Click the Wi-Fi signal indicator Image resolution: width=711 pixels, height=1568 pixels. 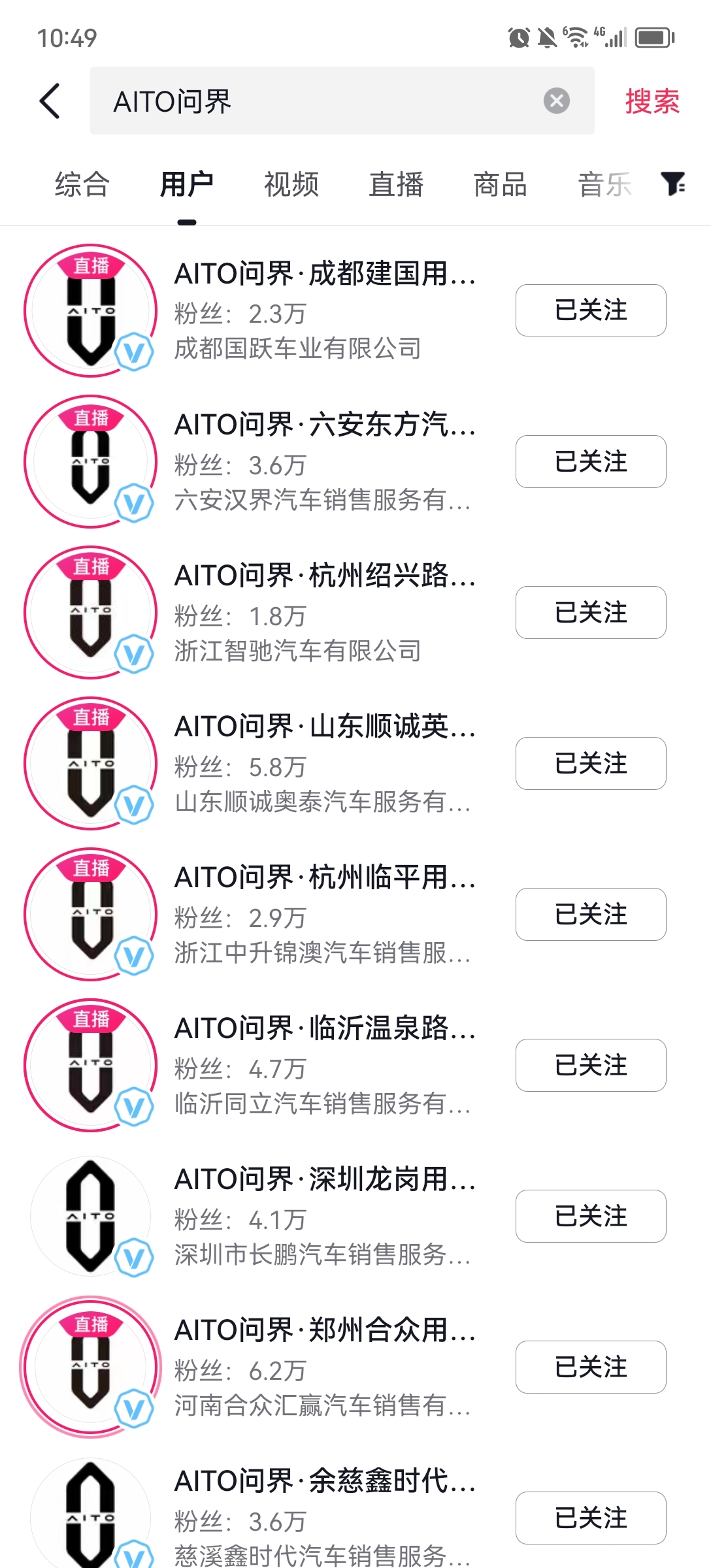575,38
